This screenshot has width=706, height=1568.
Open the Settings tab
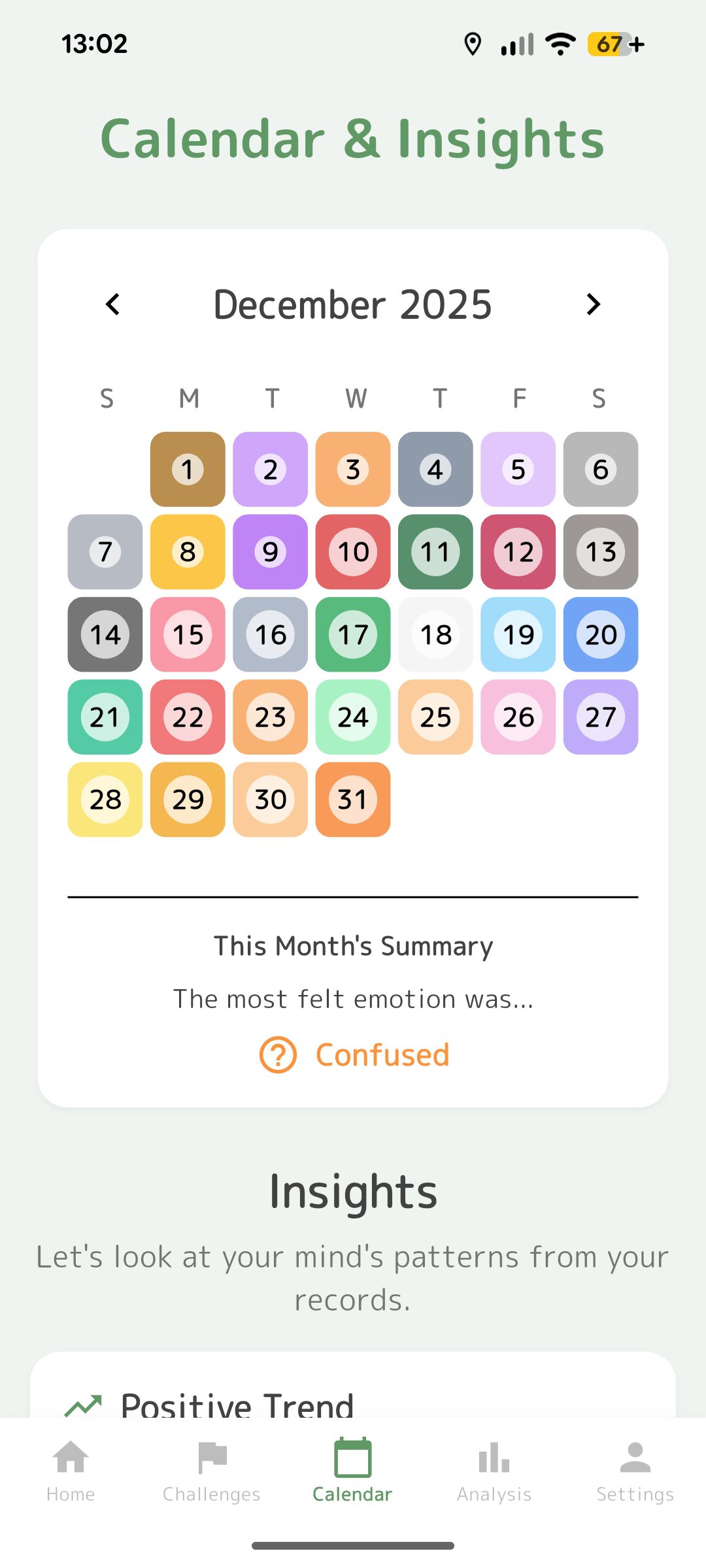[x=635, y=1470]
